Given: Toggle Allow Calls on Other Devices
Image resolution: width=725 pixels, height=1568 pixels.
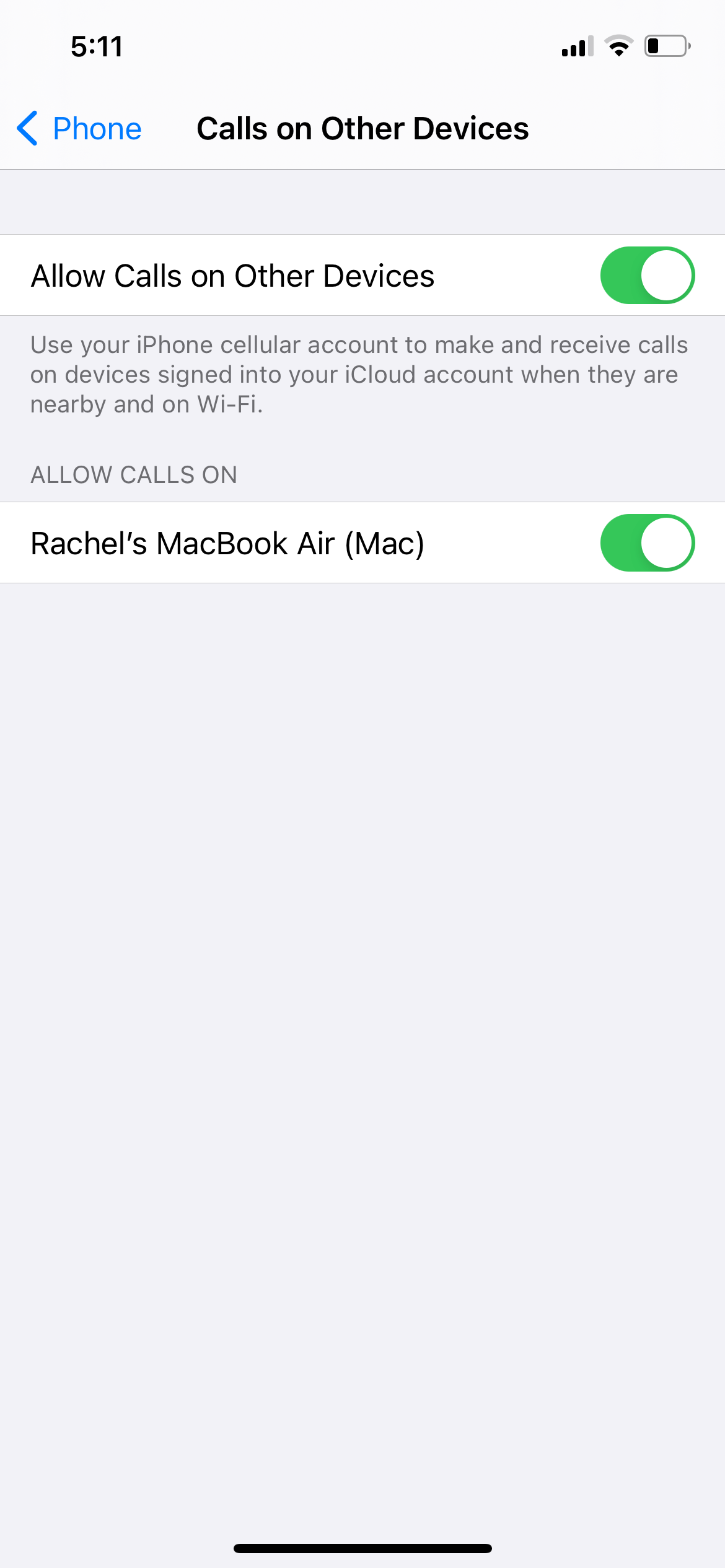Looking at the screenshot, I should point(647,276).
